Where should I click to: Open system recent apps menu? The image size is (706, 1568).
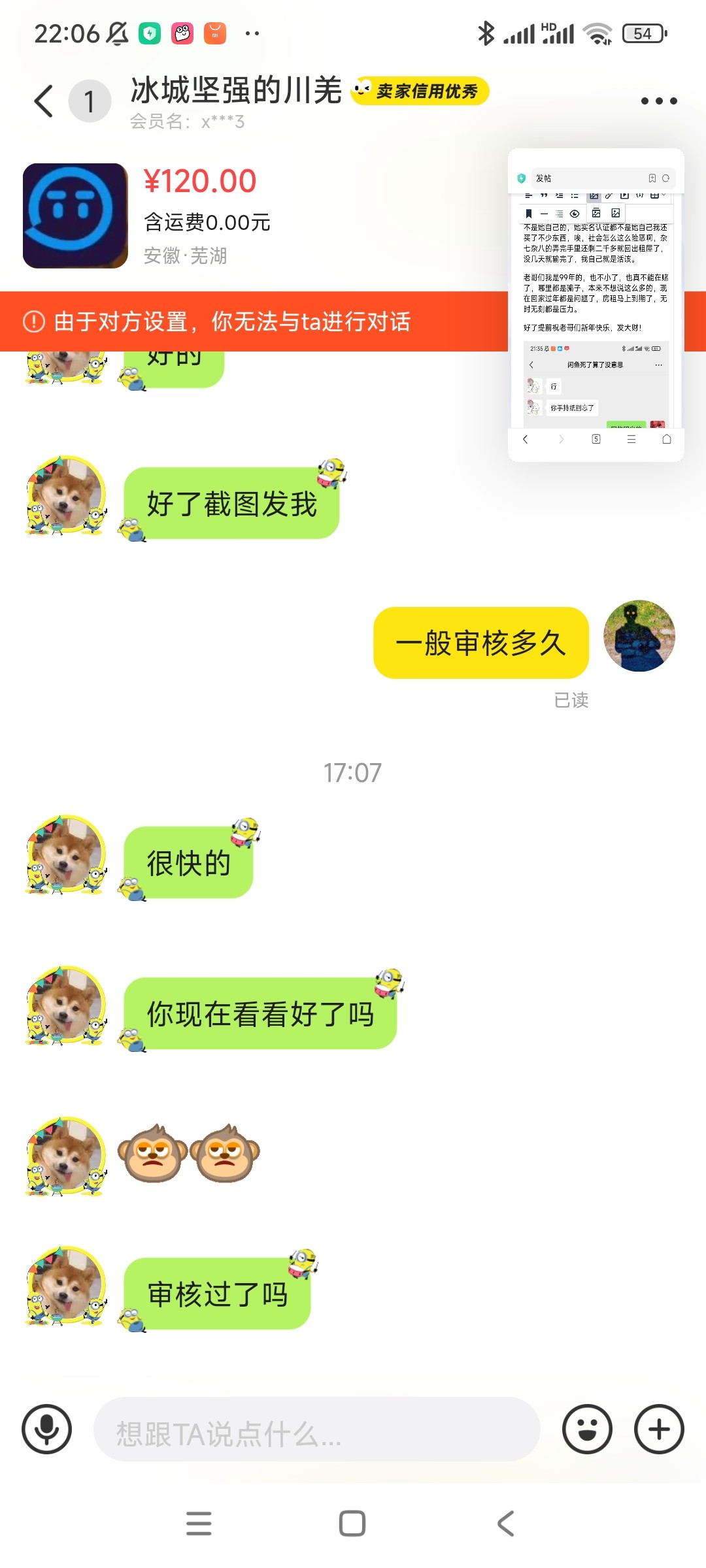(199, 1524)
